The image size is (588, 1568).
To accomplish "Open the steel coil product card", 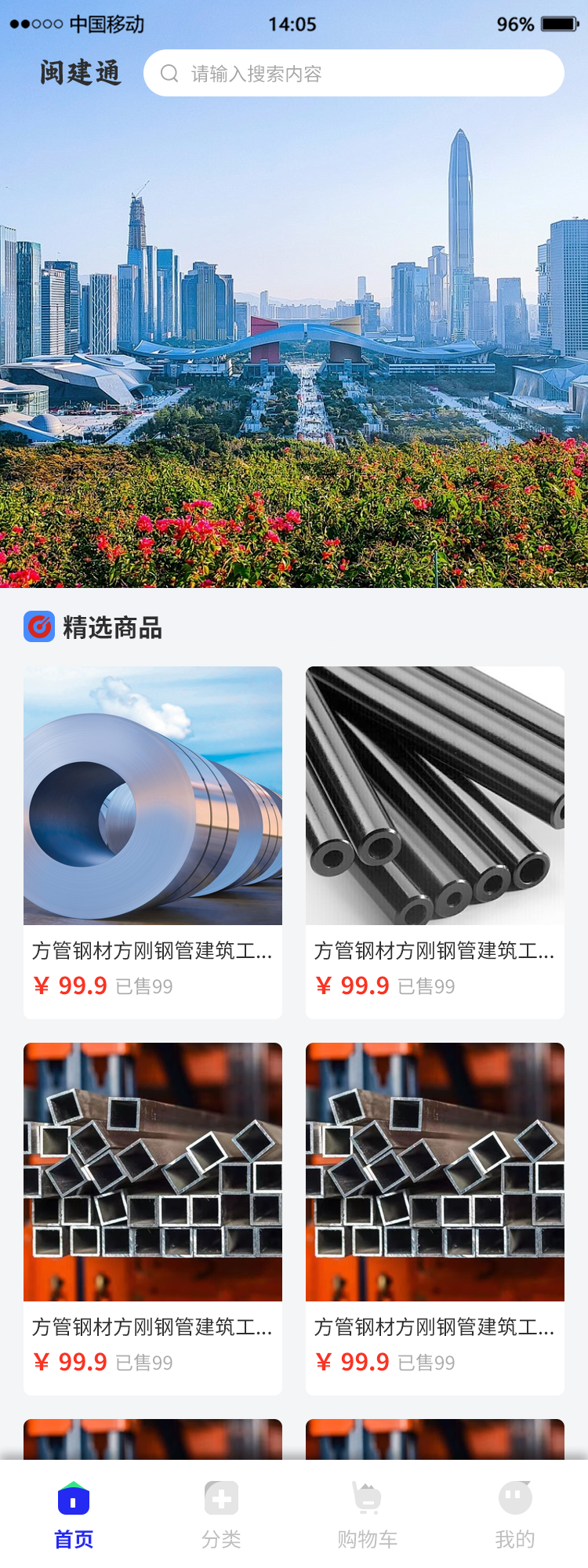I will coord(153,842).
